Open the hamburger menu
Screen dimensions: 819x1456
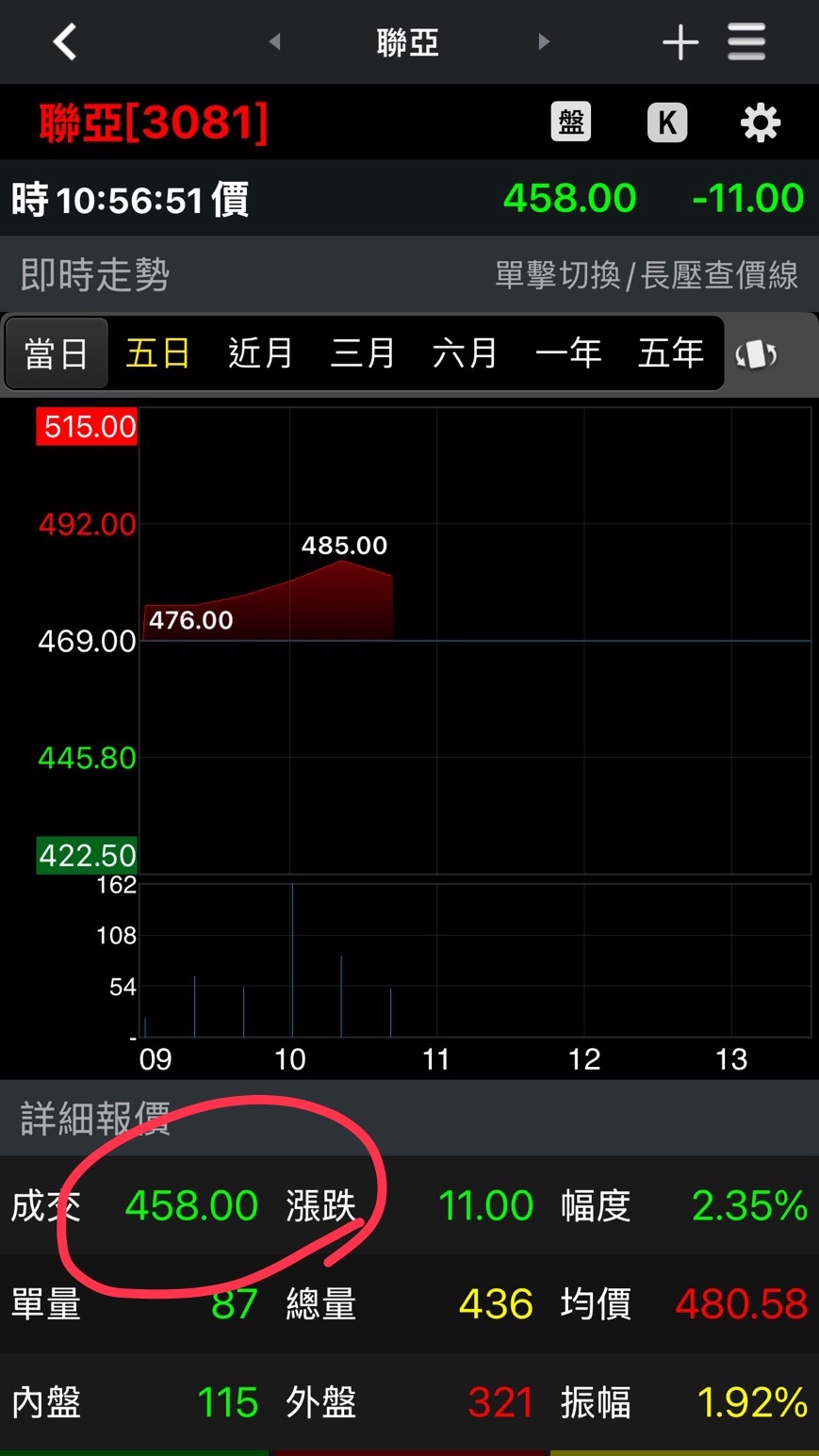[746, 42]
